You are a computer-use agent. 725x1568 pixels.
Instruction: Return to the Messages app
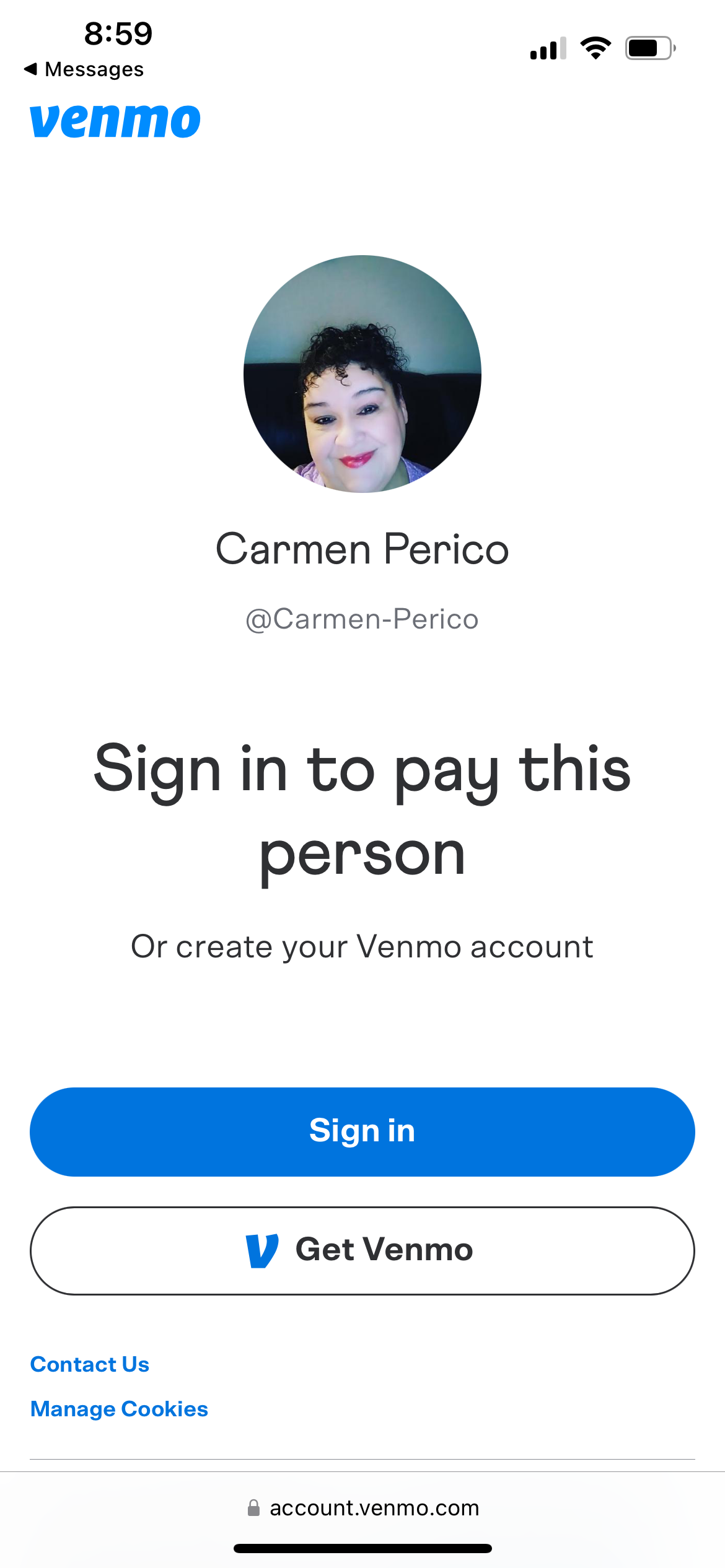84,69
